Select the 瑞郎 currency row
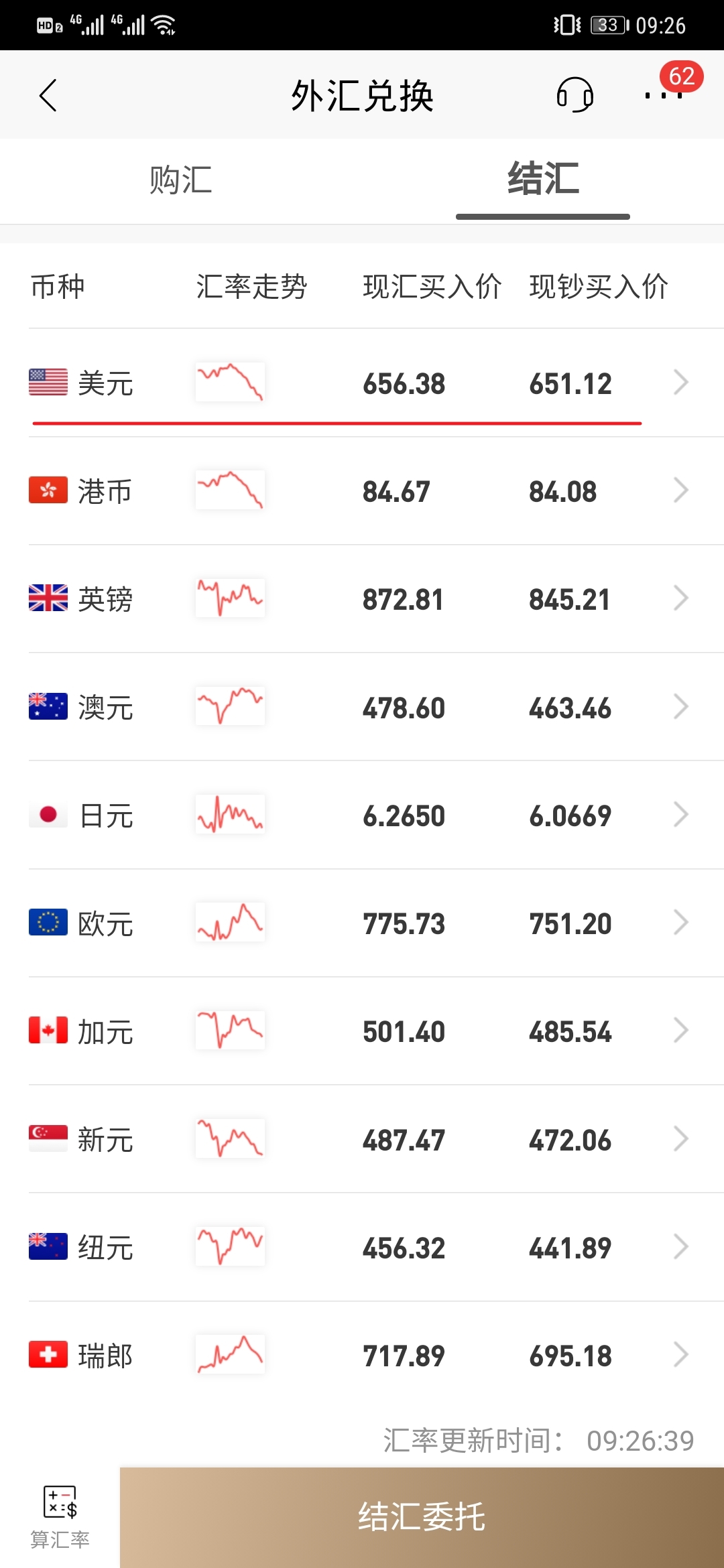This screenshot has height=1568, width=724. (x=362, y=1356)
